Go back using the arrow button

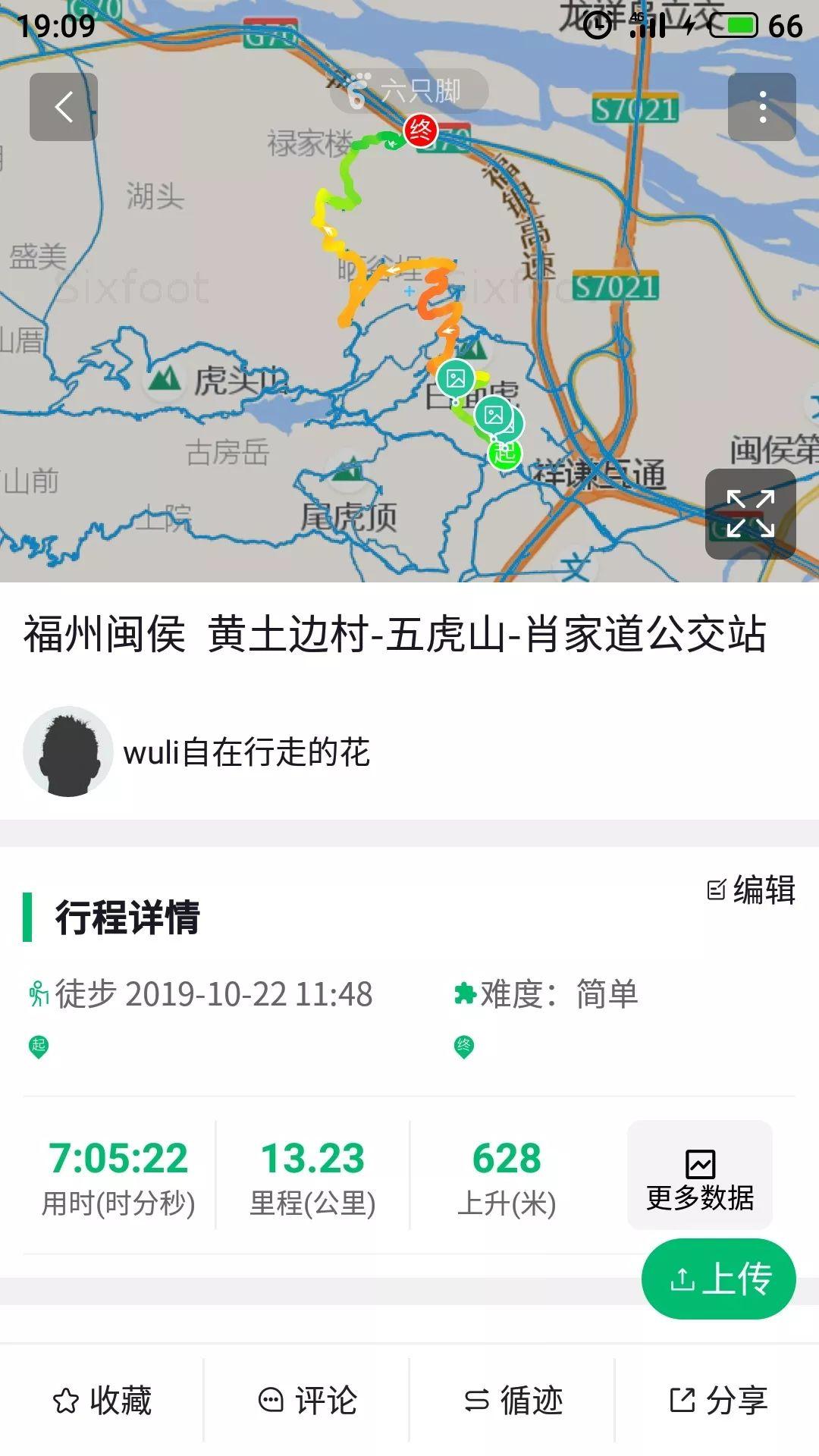pyautogui.click(x=64, y=107)
